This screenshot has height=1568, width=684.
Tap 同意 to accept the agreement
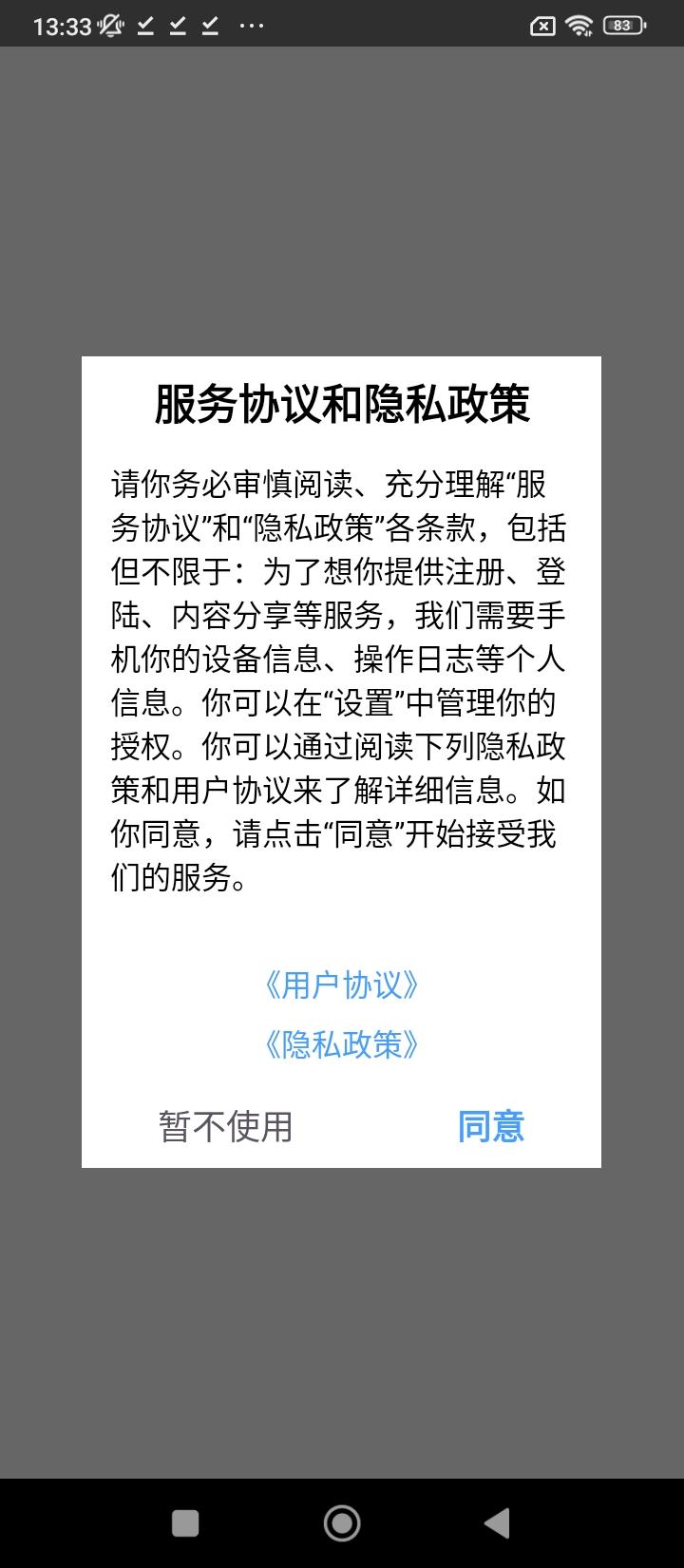pyautogui.click(x=490, y=1127)
